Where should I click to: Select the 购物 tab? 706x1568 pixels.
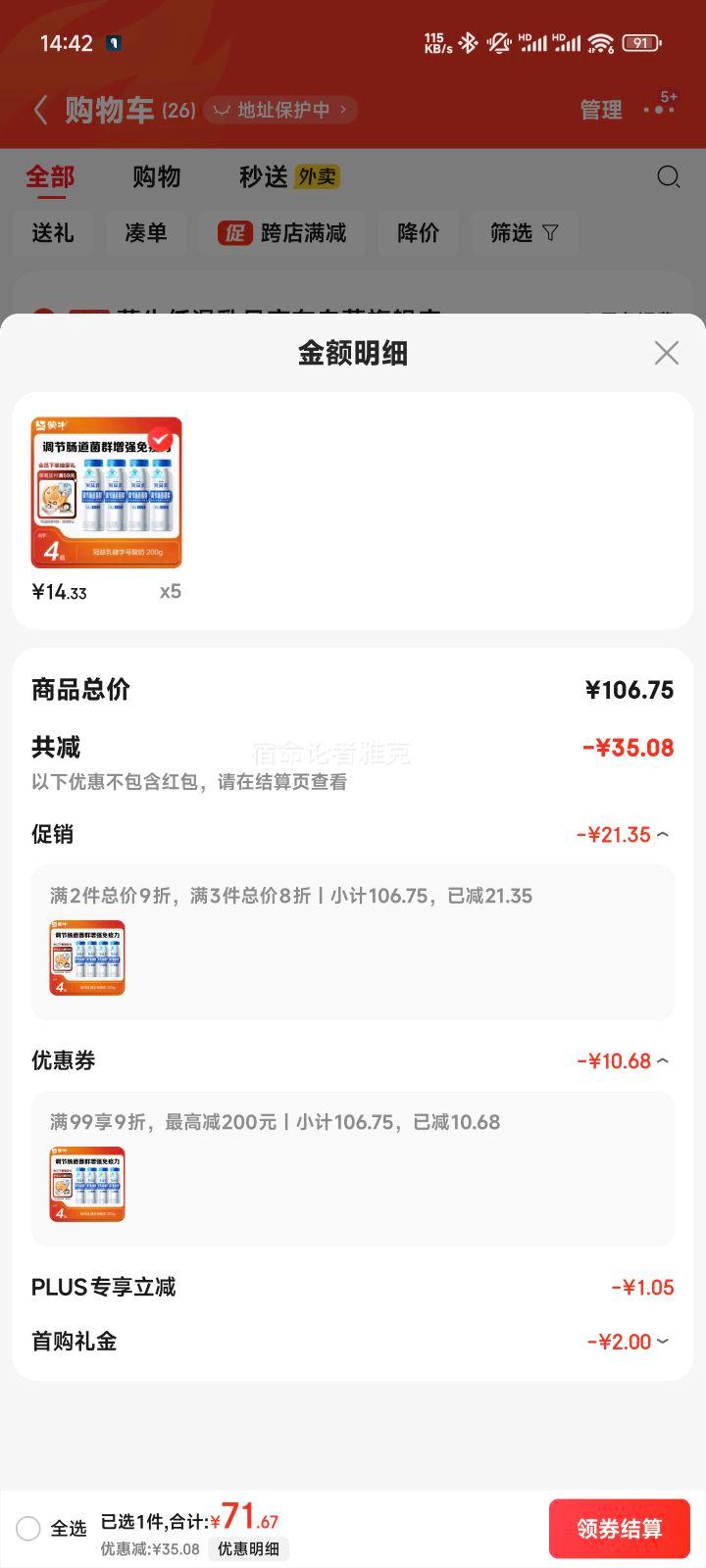[x=157, y=176]
